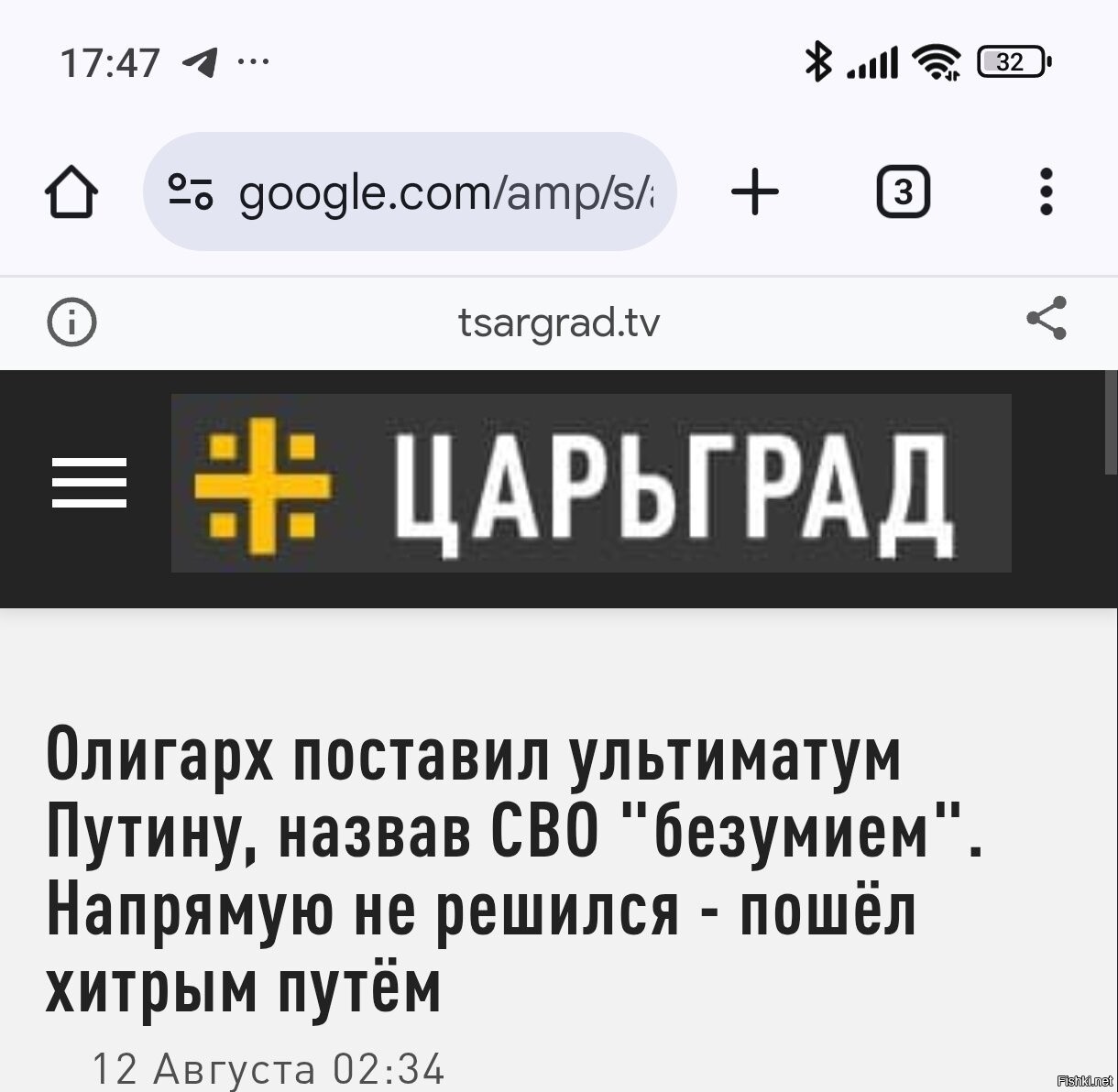Go to the browser home page
The width and height of the screenshot is (1118, 1092).
click(71, 192)
